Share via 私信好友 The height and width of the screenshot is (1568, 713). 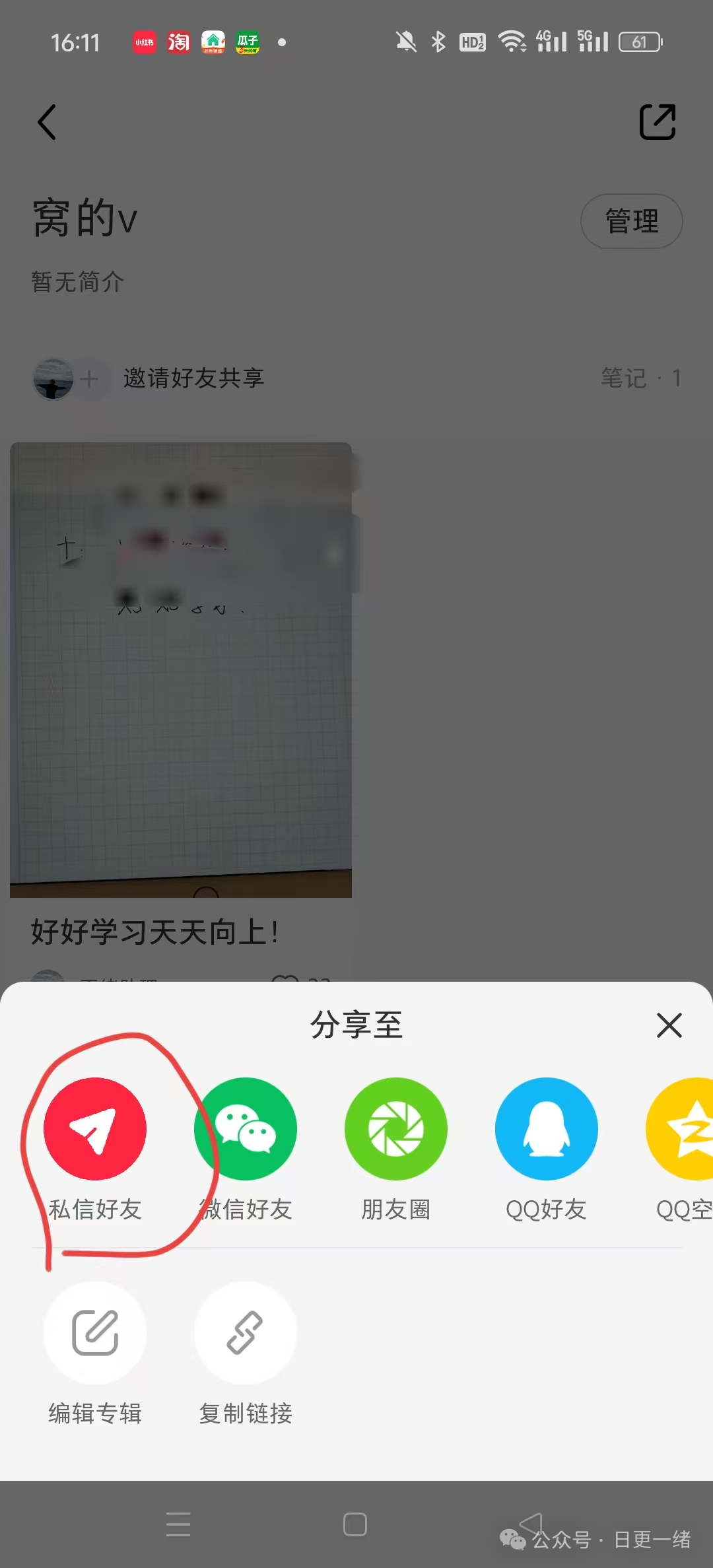tap(95, 1129)
